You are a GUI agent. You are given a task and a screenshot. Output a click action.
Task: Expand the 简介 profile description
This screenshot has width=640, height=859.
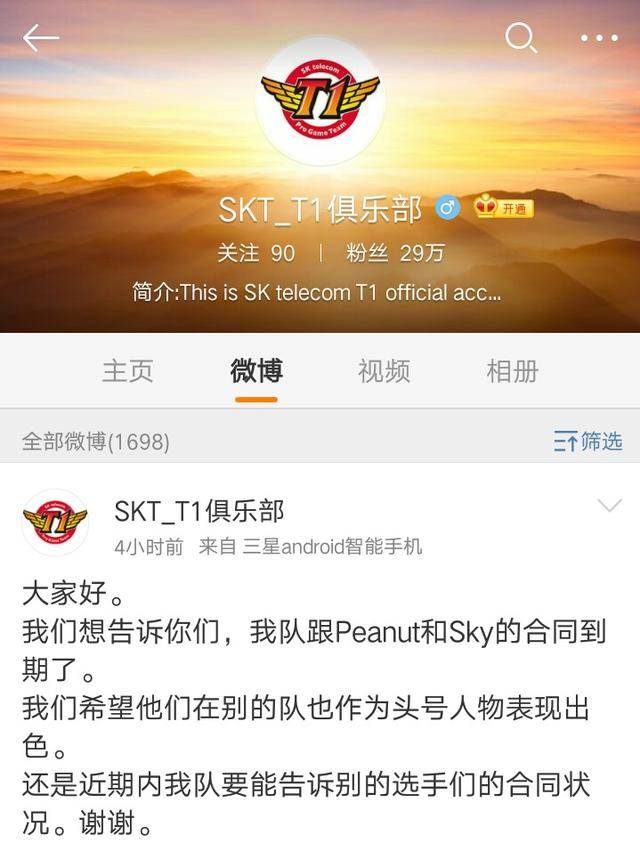click(316, 293)
